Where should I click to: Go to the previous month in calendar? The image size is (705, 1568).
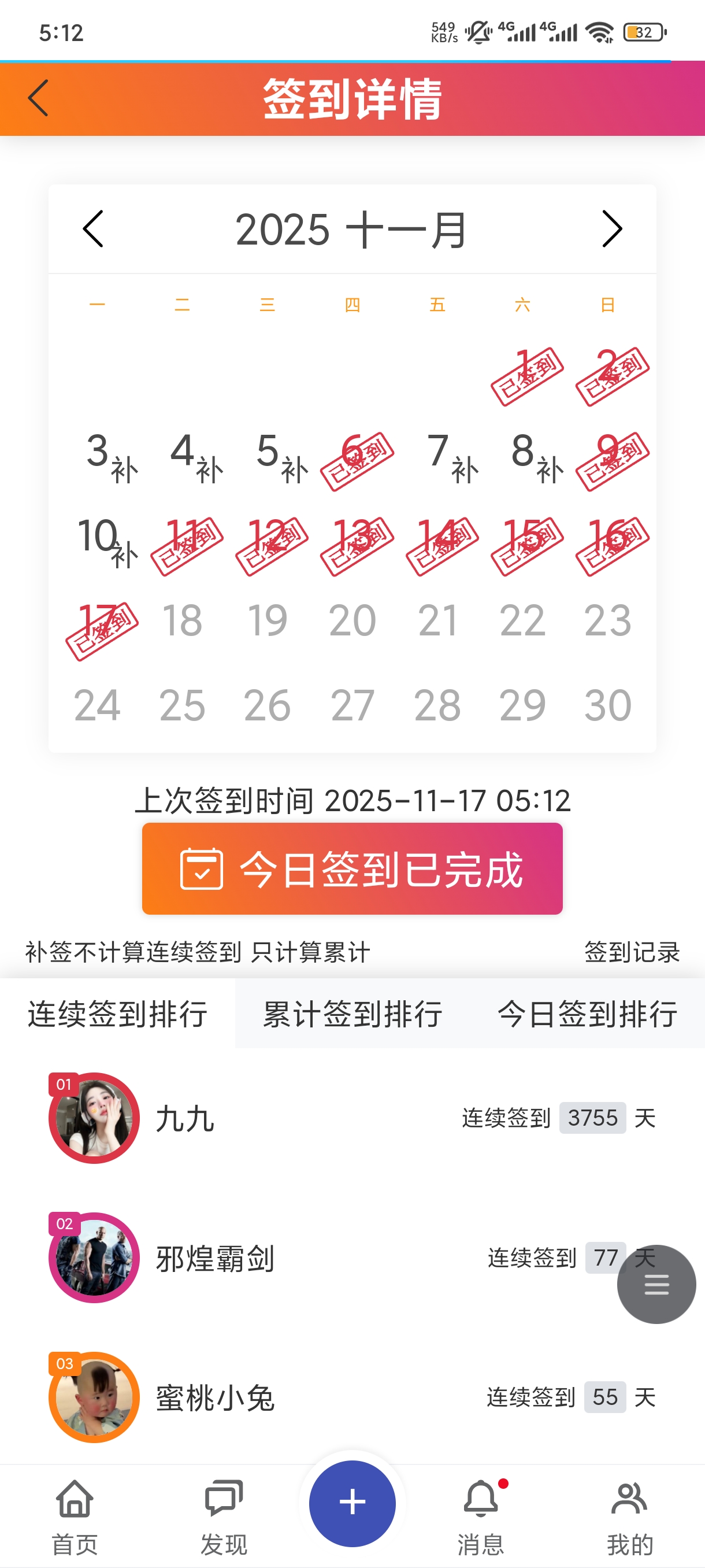coord(93,229)
